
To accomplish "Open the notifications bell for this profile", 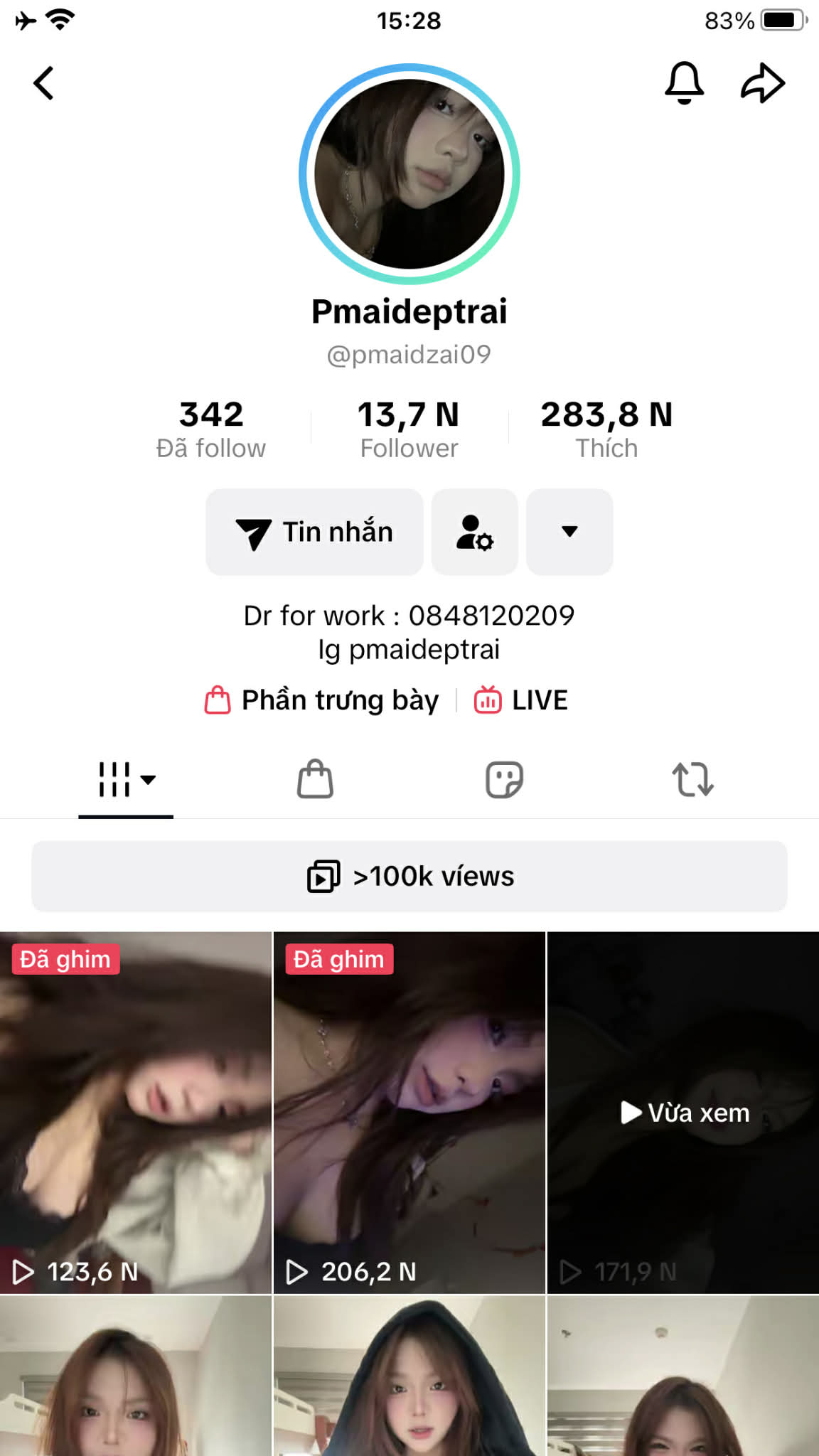I will 684,83.
